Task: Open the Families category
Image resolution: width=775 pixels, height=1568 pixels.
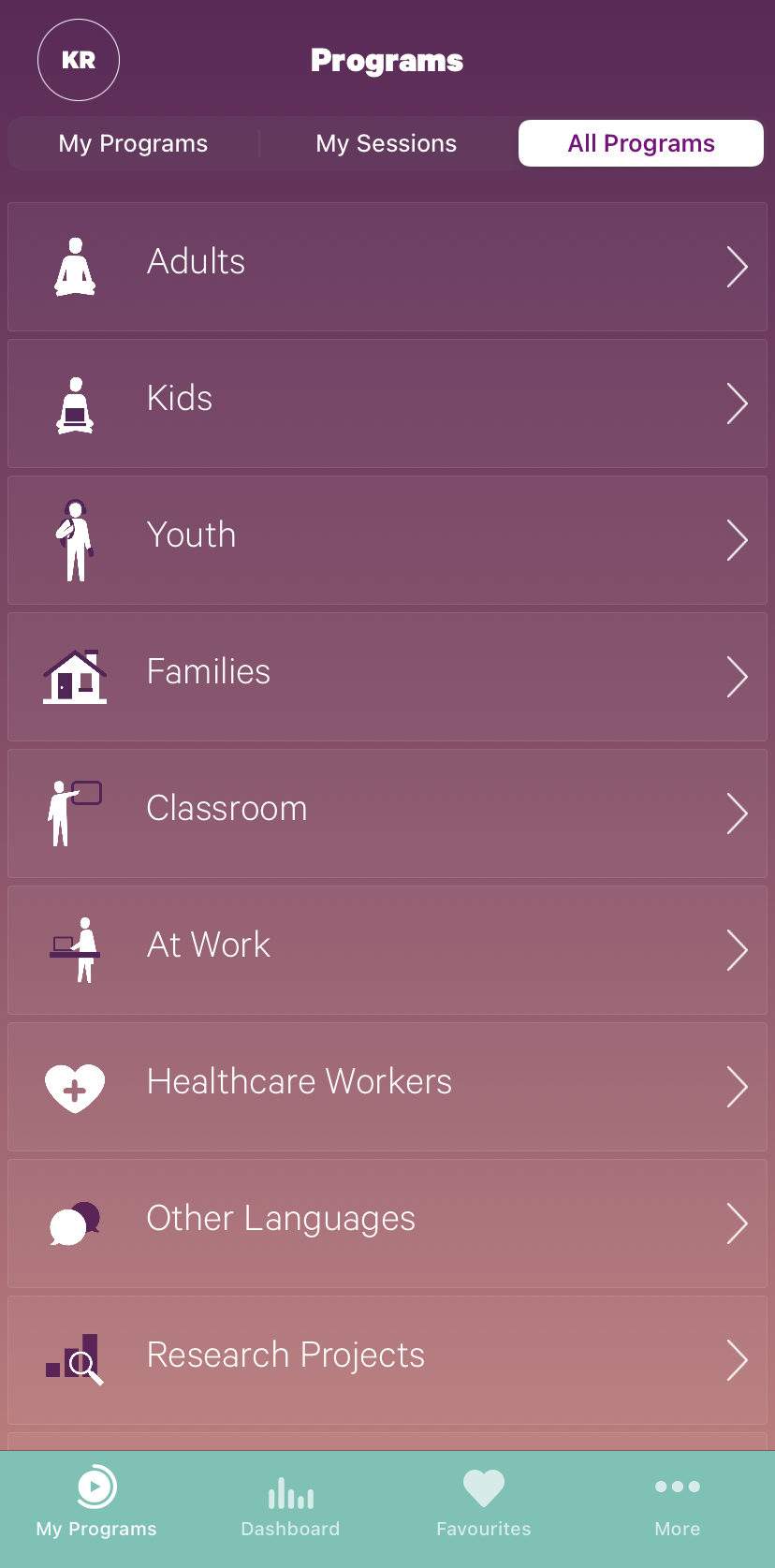Action: [x=387, y=677]
